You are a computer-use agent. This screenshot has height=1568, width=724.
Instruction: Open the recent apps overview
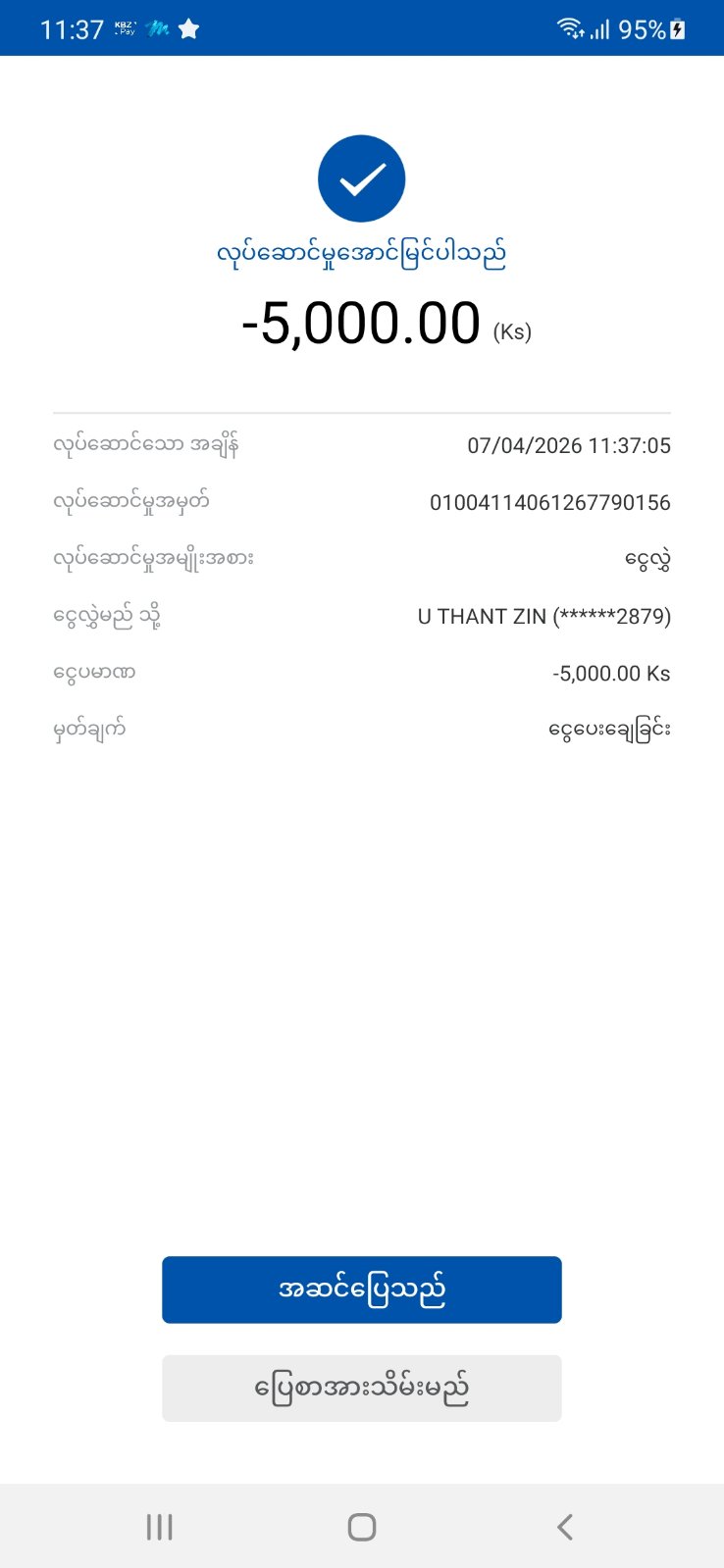(159, 1527)
